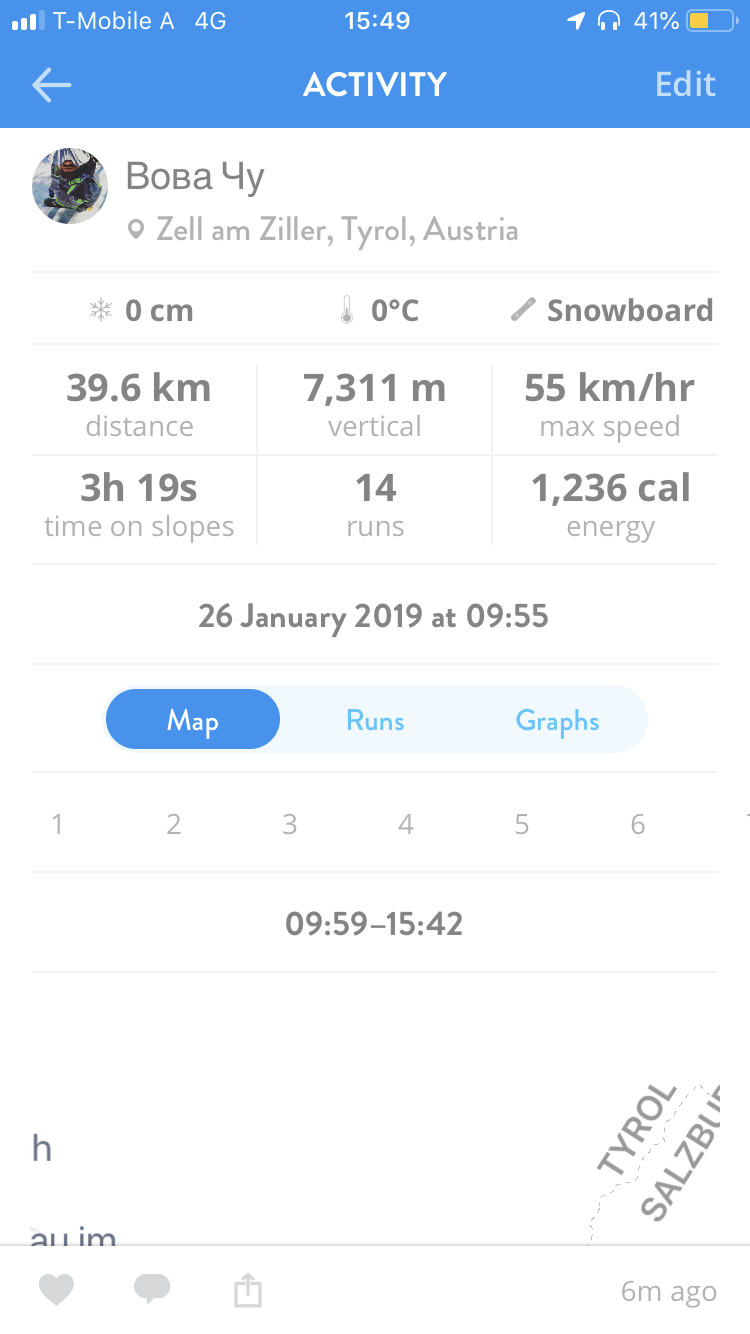The width and height of the screenshot is (750, 1334).
Task: Like this activity with the heart icon
Action: tap(56, 1290)
